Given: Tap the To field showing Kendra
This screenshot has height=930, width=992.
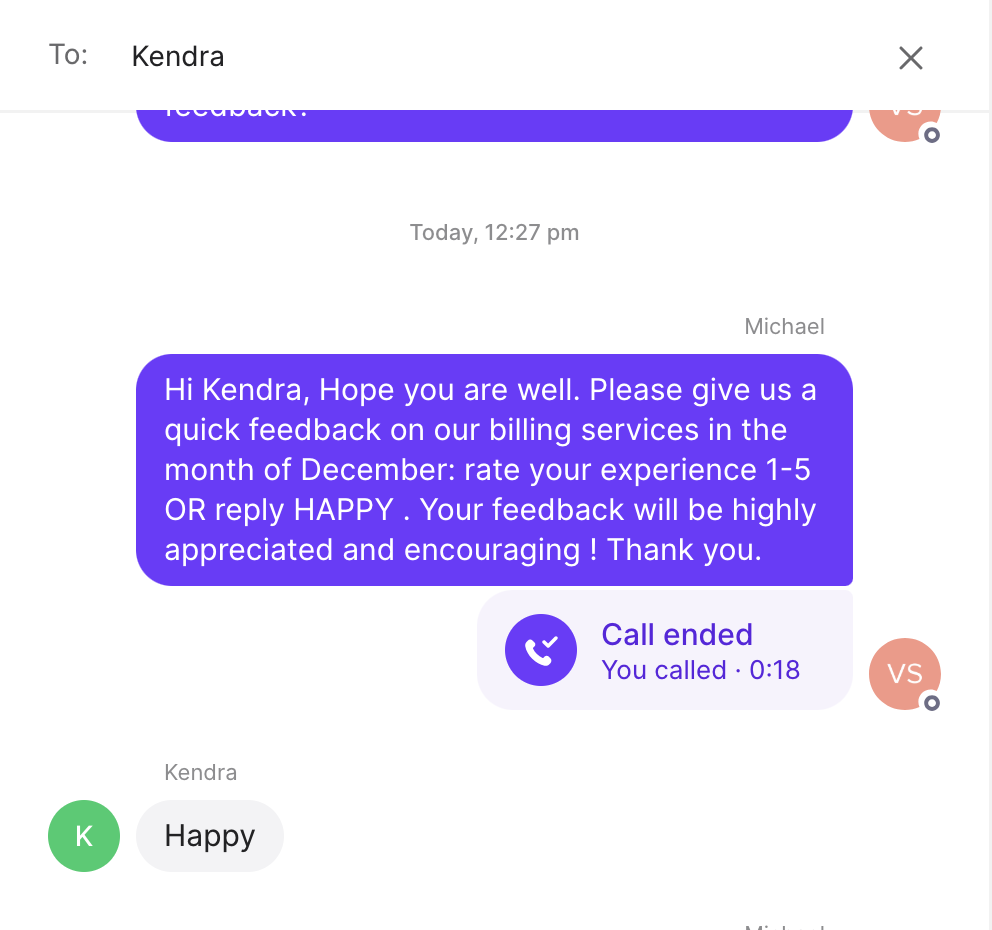Looking at the screenshot, I should [x=178, y=57].
